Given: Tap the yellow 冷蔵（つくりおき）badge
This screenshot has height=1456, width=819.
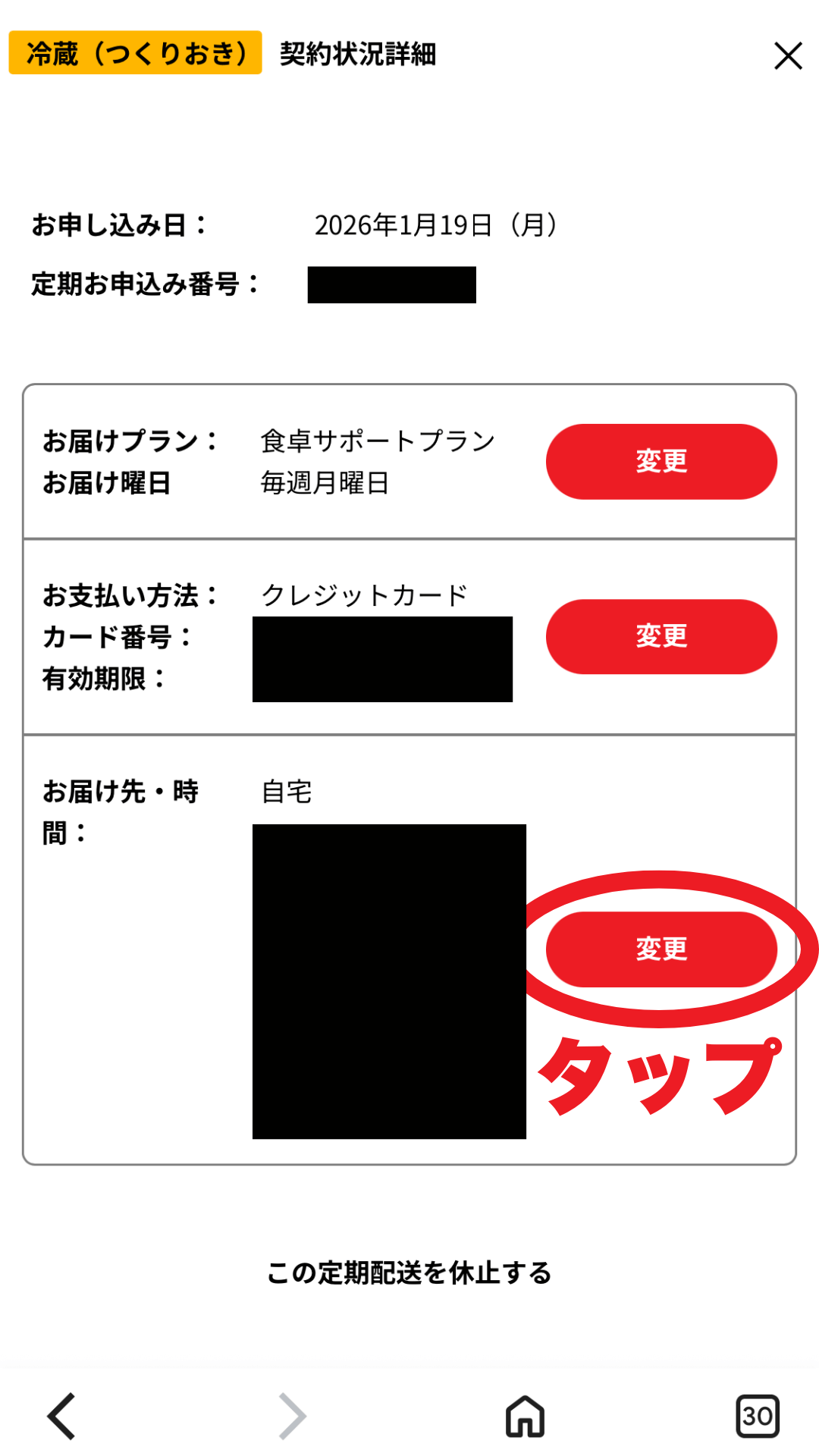Looking at the screenshot, I should pyautogui.click(x=133, y=55).
